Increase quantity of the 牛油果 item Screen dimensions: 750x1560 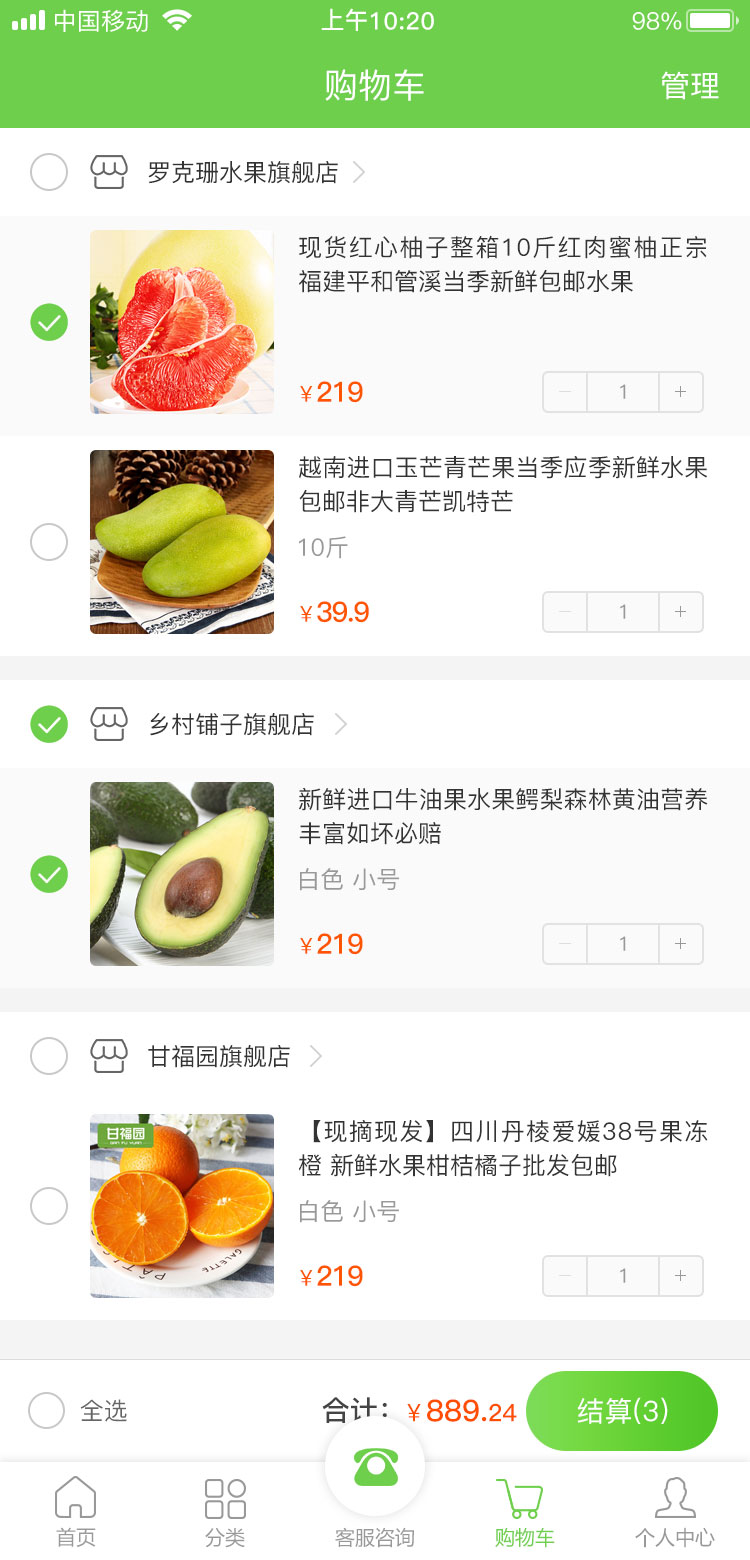pos(681,944)
